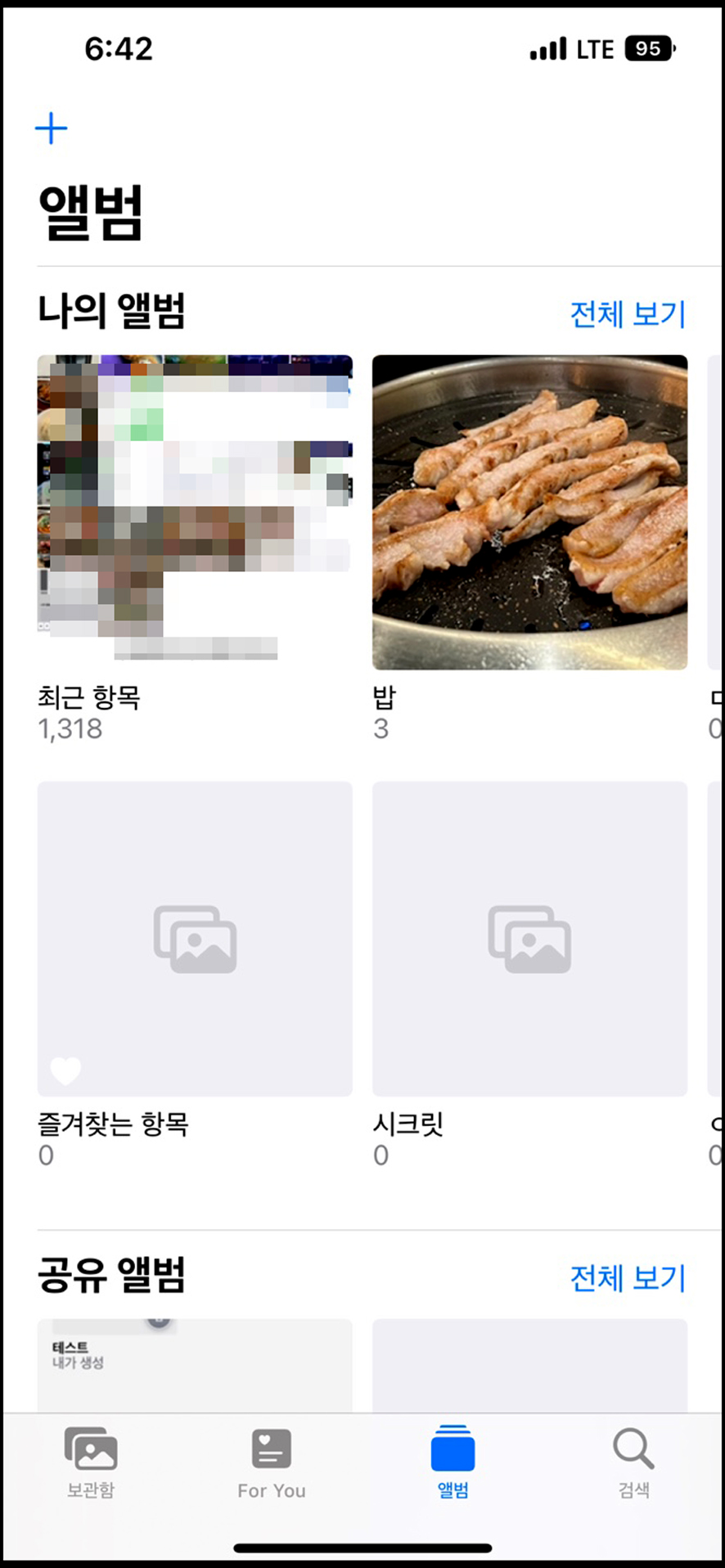Open the 시크릿 album
725x1568 pixels.
pos(529,939)
